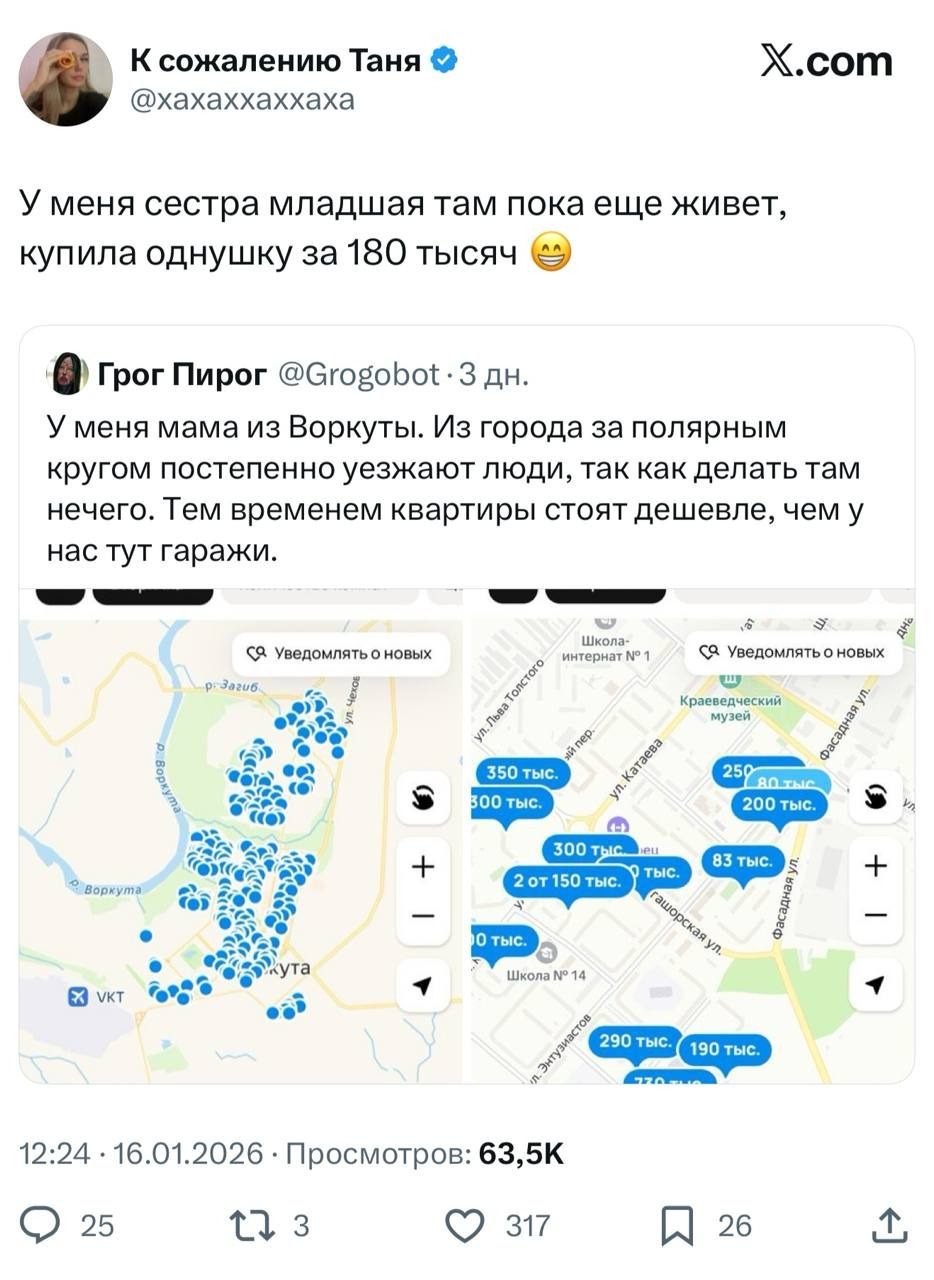Open @хахаххаххаха handle link

[242, 100]
